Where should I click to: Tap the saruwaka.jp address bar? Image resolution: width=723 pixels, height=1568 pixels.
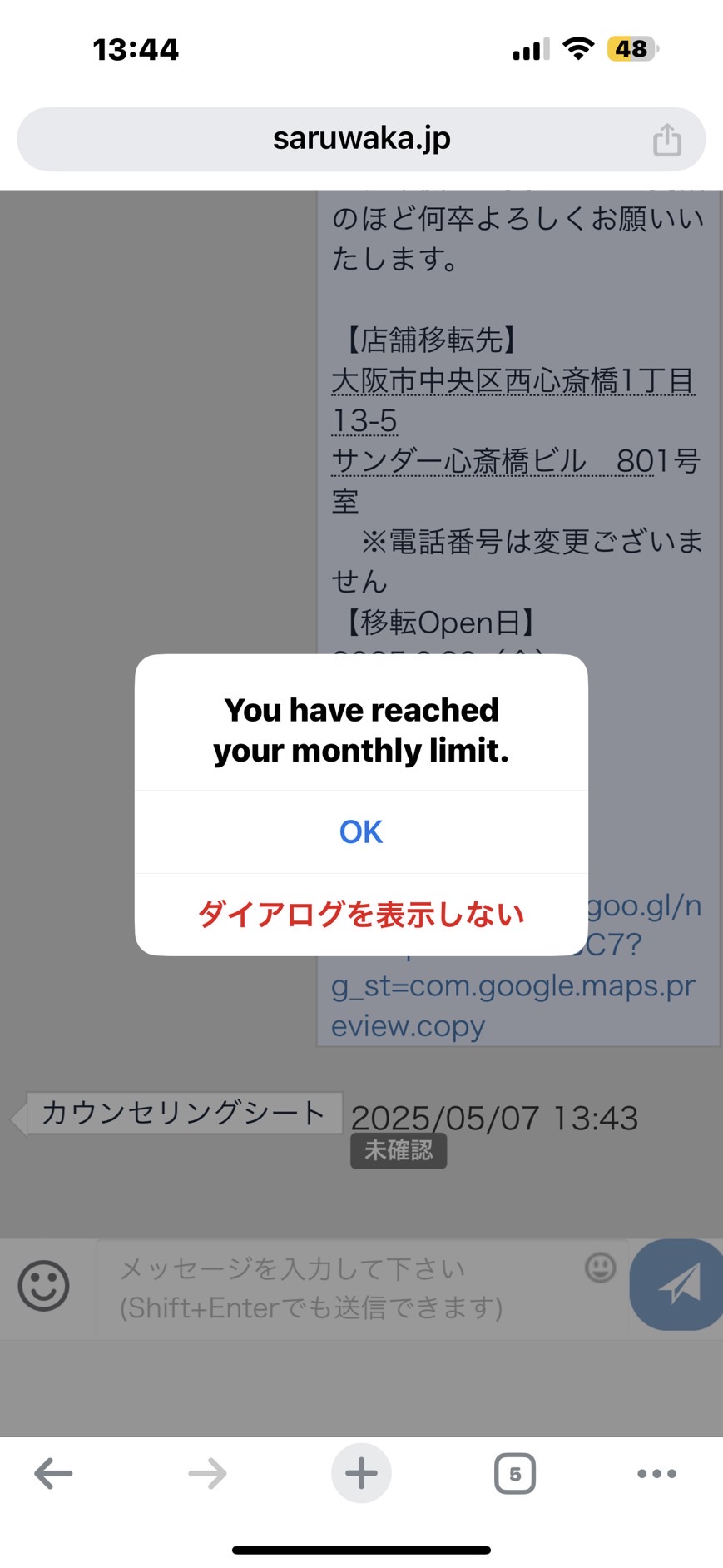click(x=361, y=138)
